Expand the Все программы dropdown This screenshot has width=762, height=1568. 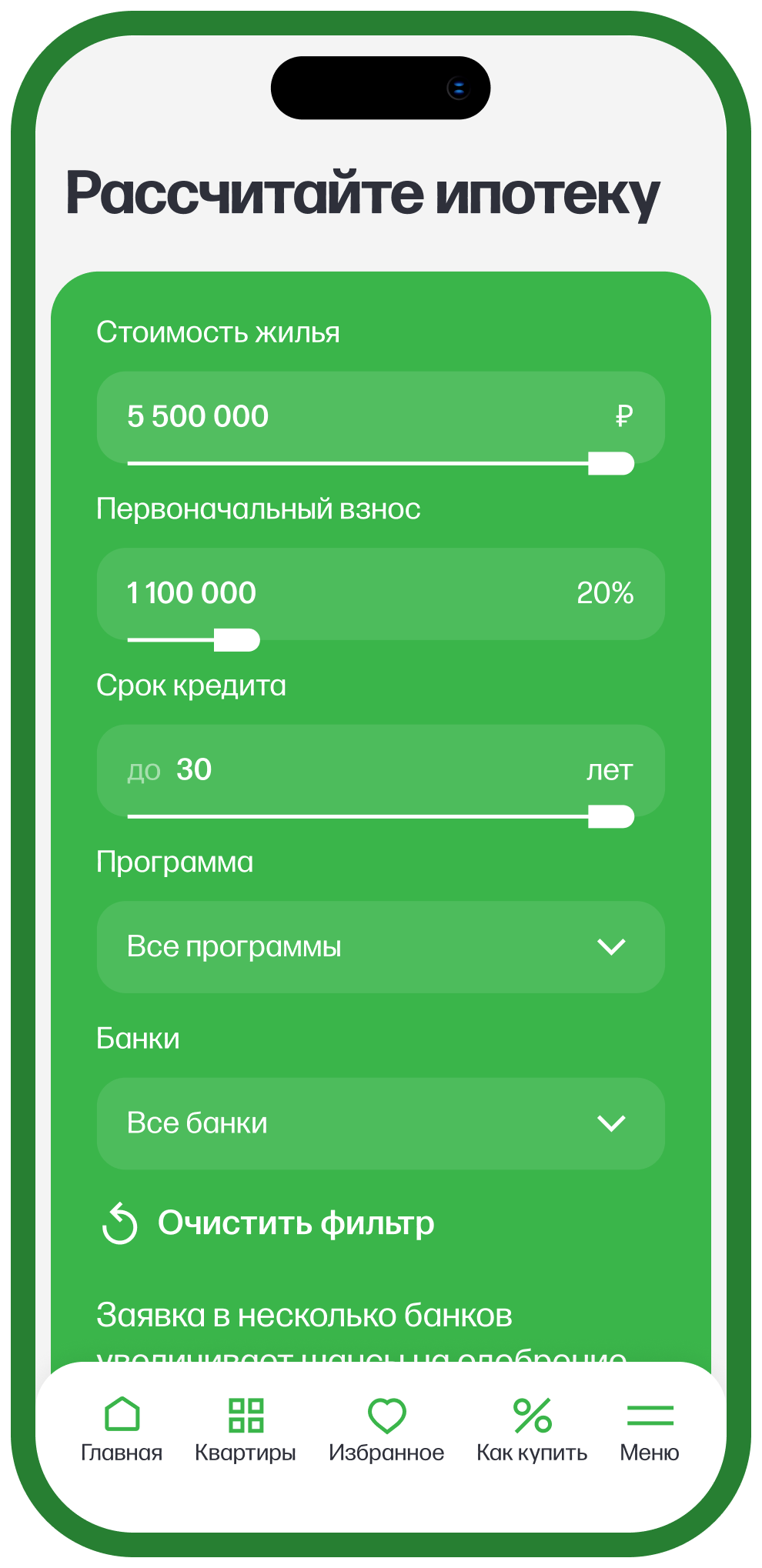pos(380,946)
